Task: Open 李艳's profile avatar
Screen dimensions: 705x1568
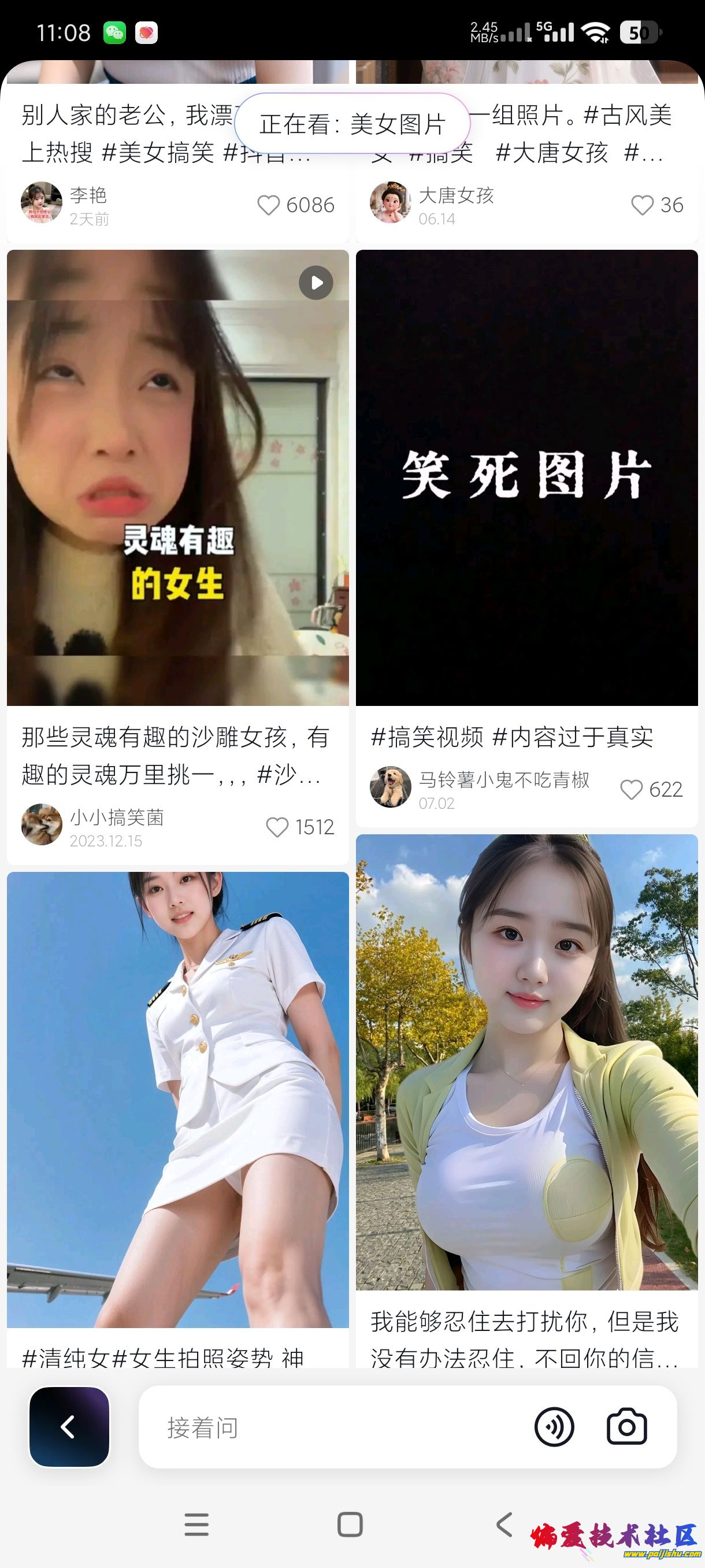Action: [x=42, y=202]
